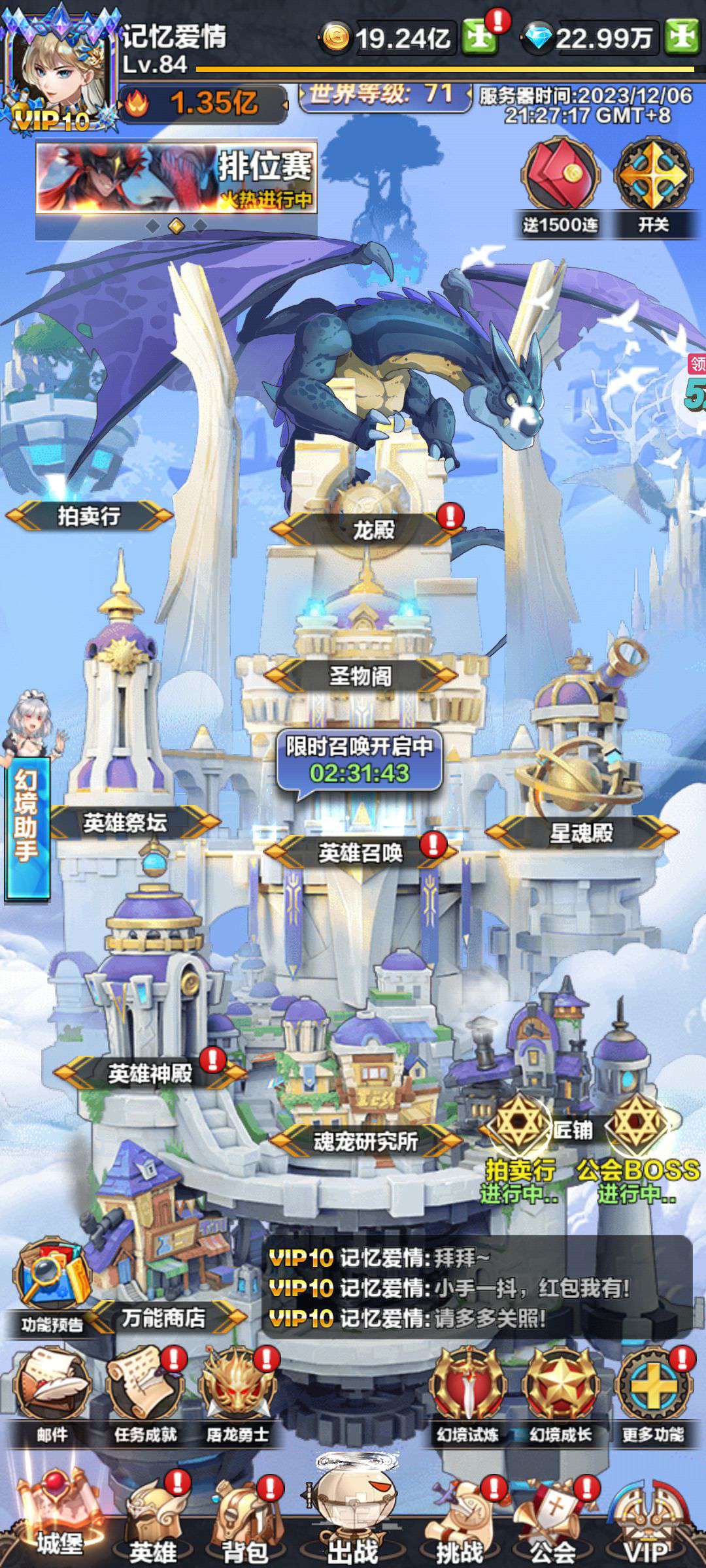Open the 英雄祭坛 hero altar

pyautogui.click(x=126, y=823)
